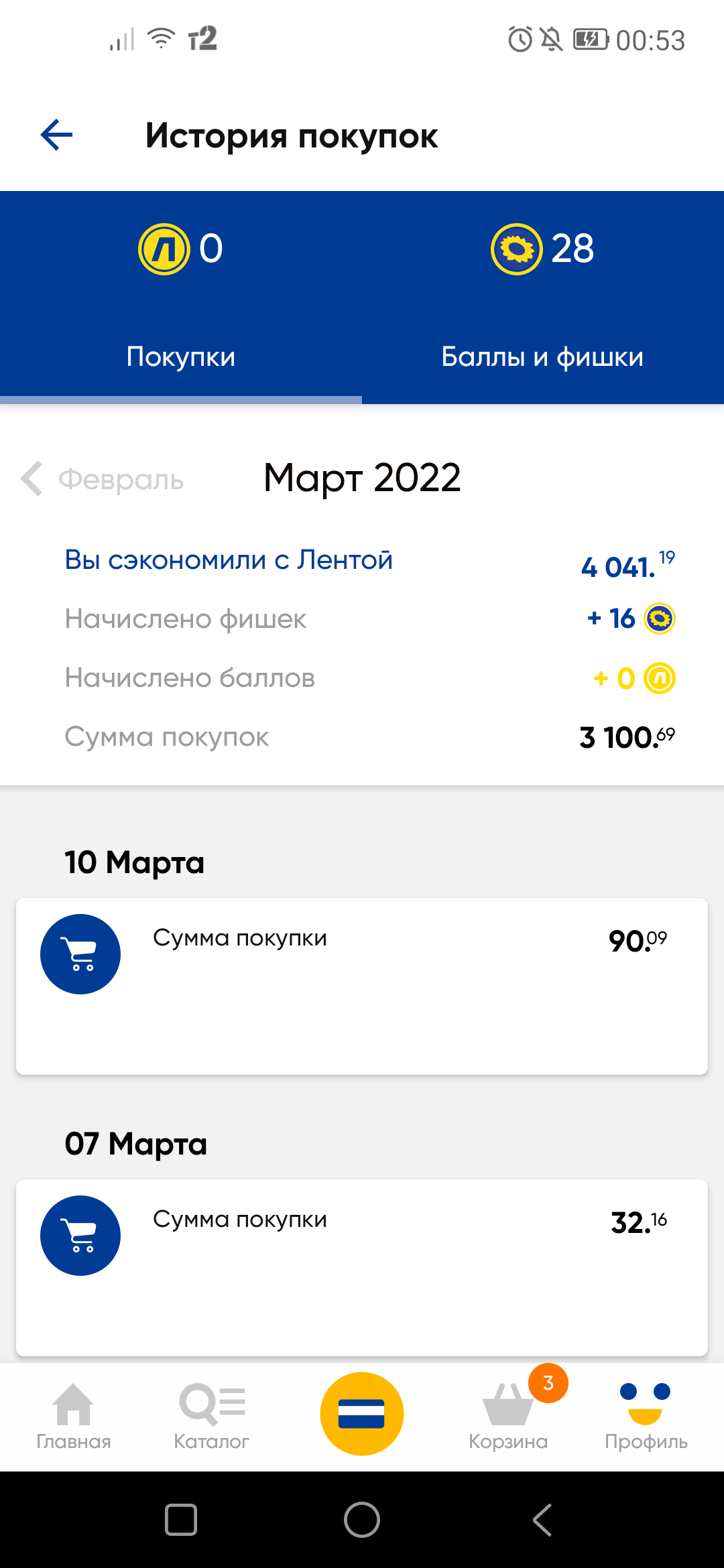Show the loyalty card button

[362, 1413]
